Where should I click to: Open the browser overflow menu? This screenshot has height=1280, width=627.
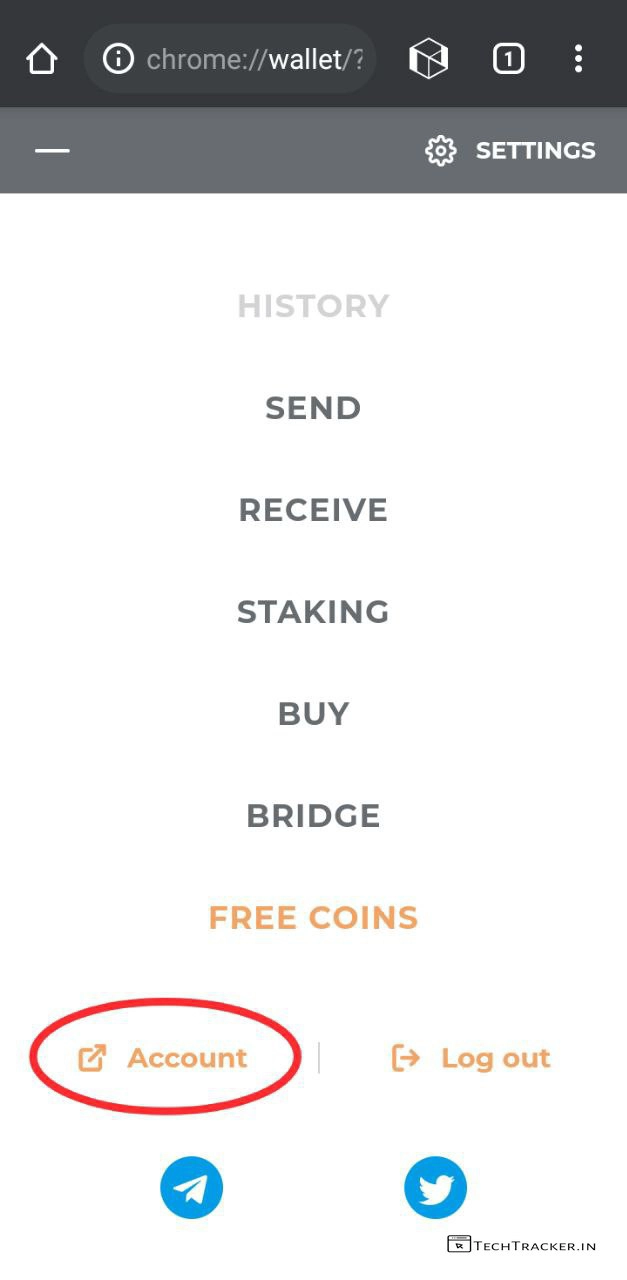(578, 60)
